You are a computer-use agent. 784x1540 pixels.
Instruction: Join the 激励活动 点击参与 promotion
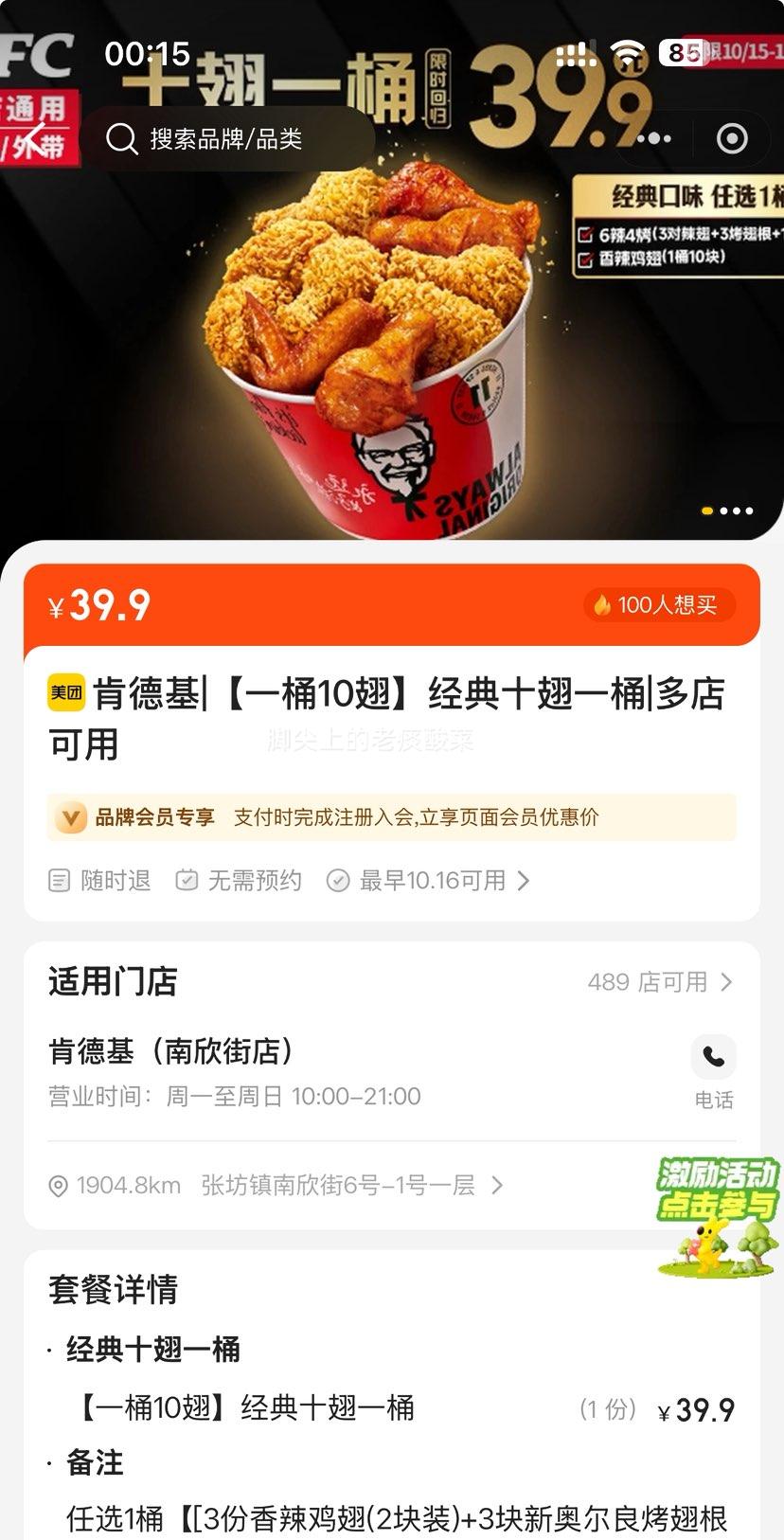(x=717, y=1215)
